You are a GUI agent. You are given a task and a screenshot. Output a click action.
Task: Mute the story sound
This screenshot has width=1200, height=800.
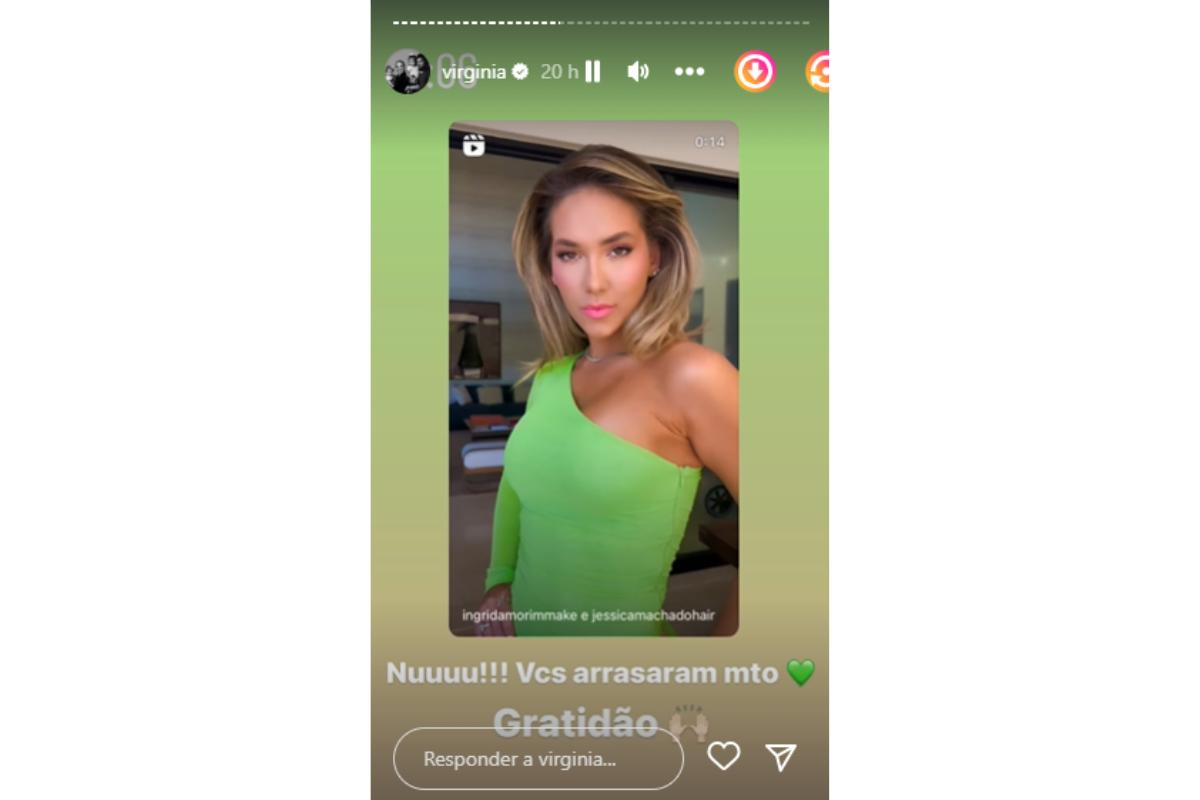(x=638, y=71)
